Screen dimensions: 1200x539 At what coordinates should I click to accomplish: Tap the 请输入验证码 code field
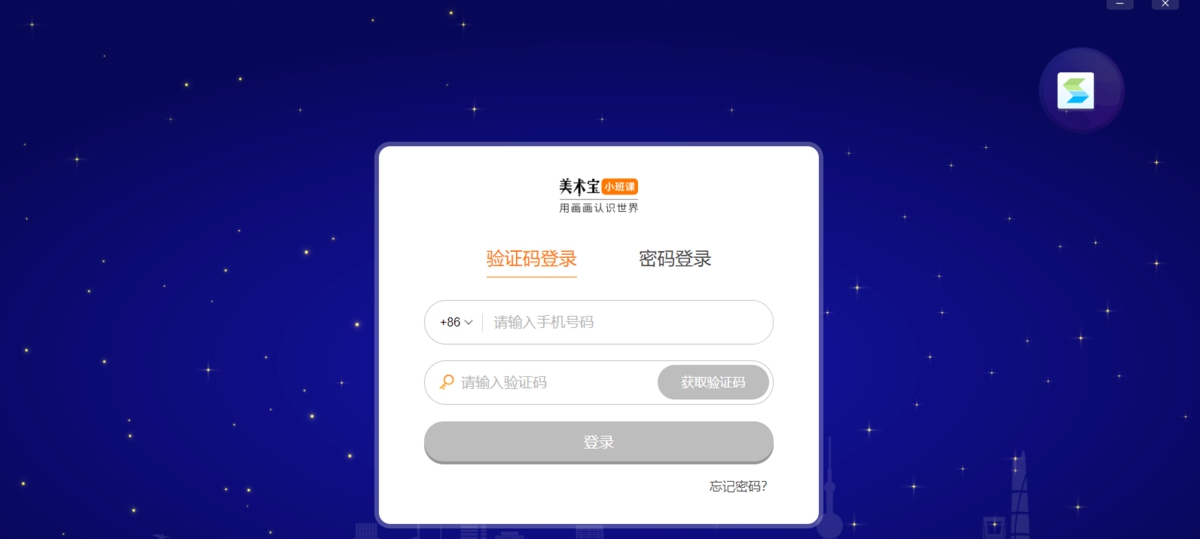tap(550, 382)
